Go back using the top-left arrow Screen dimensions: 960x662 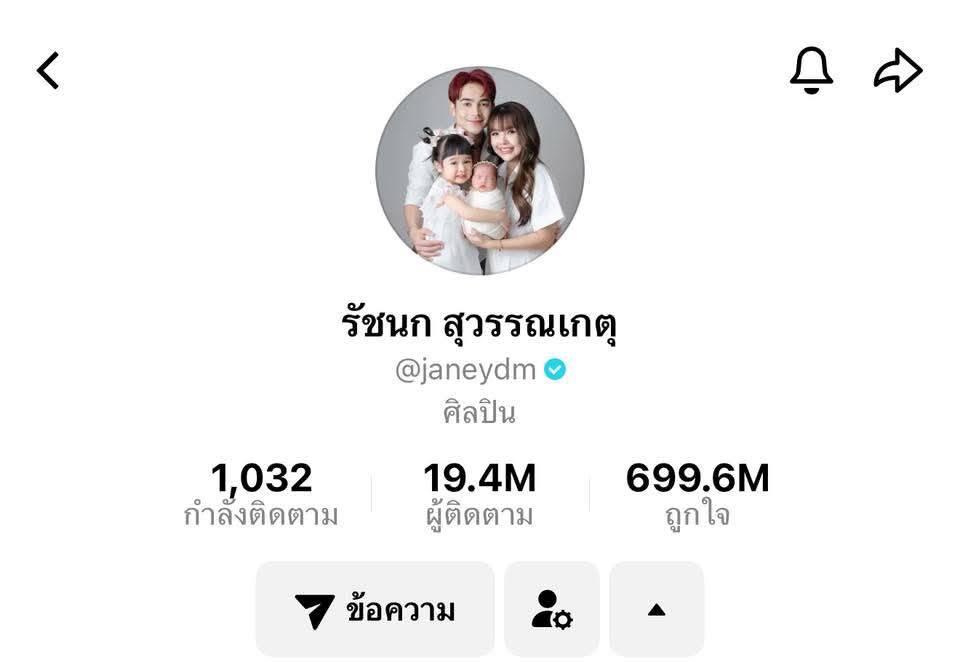48,70
